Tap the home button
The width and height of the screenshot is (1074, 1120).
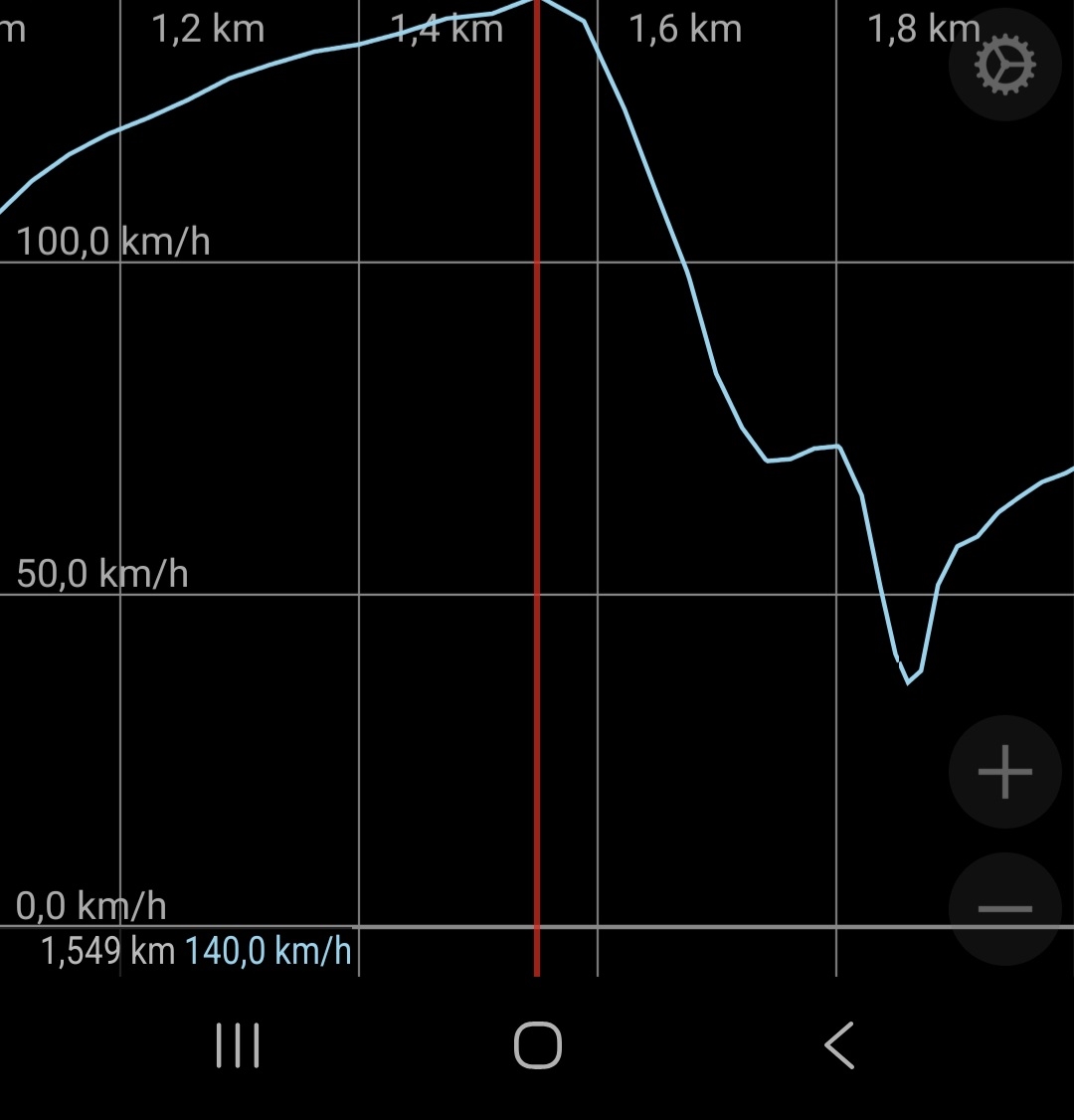pos(538,1045)
